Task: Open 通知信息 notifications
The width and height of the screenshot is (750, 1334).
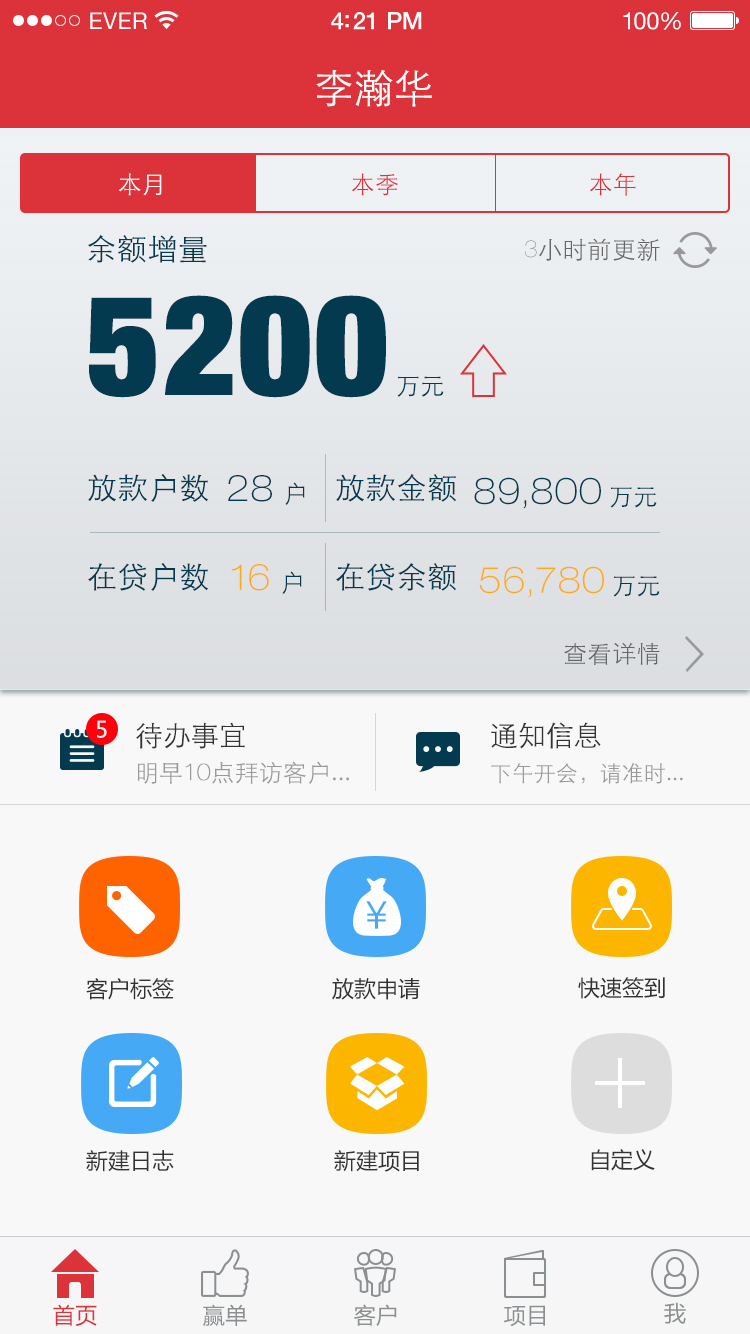Action: click(x=550, y=752)
